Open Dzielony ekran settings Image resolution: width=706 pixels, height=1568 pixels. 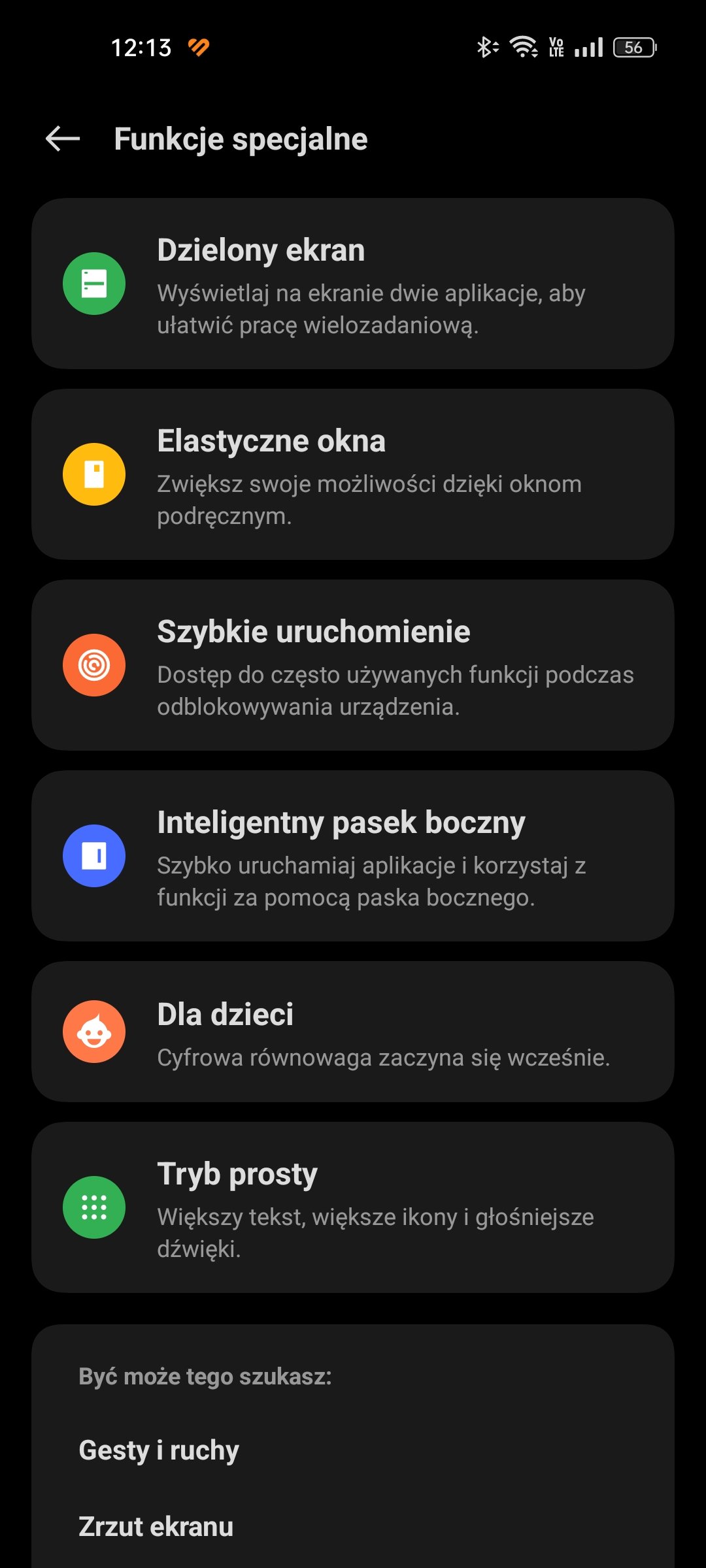(x=353, y=284)
